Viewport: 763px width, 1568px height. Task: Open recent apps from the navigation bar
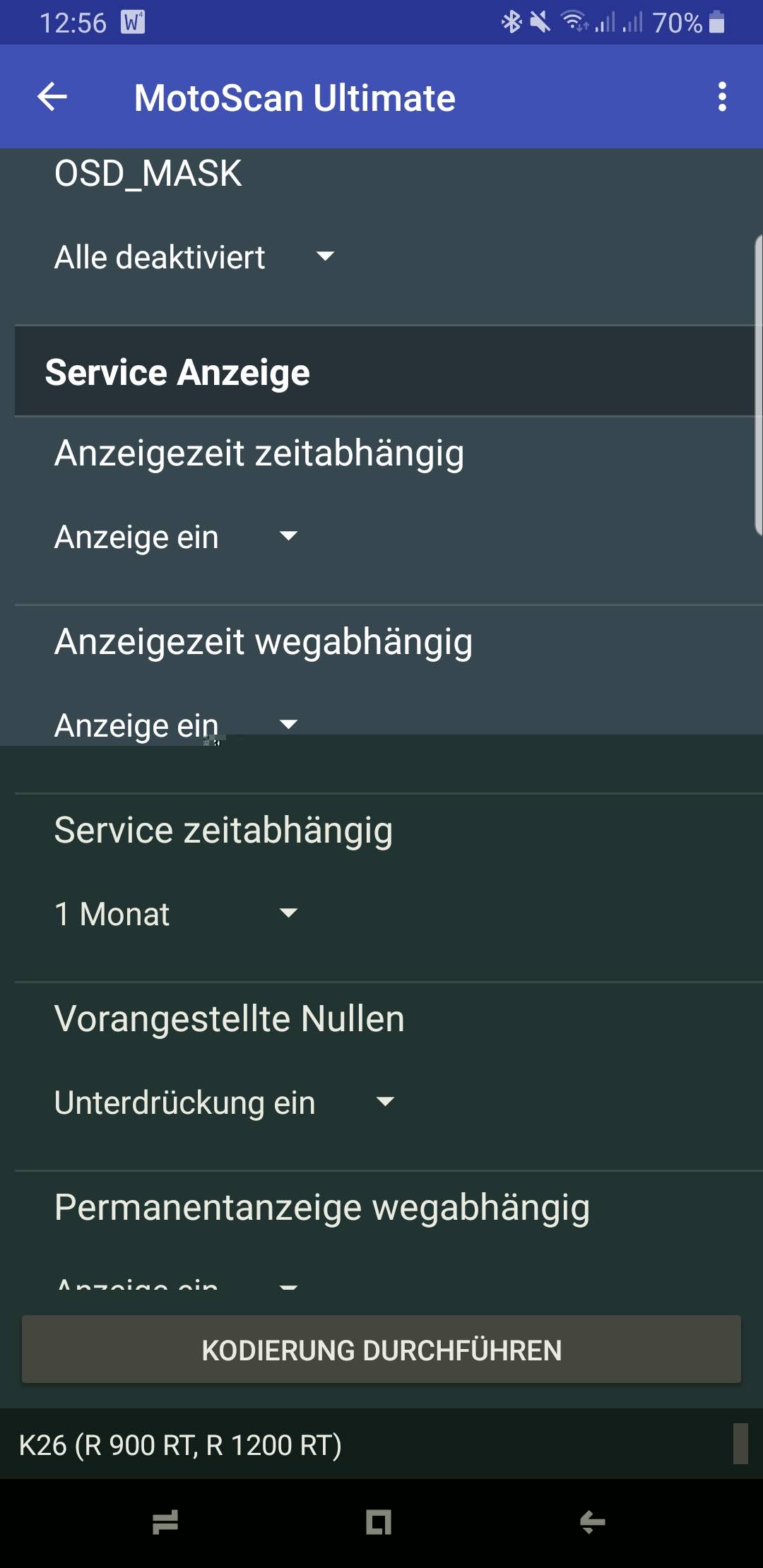coord(165,1522)
